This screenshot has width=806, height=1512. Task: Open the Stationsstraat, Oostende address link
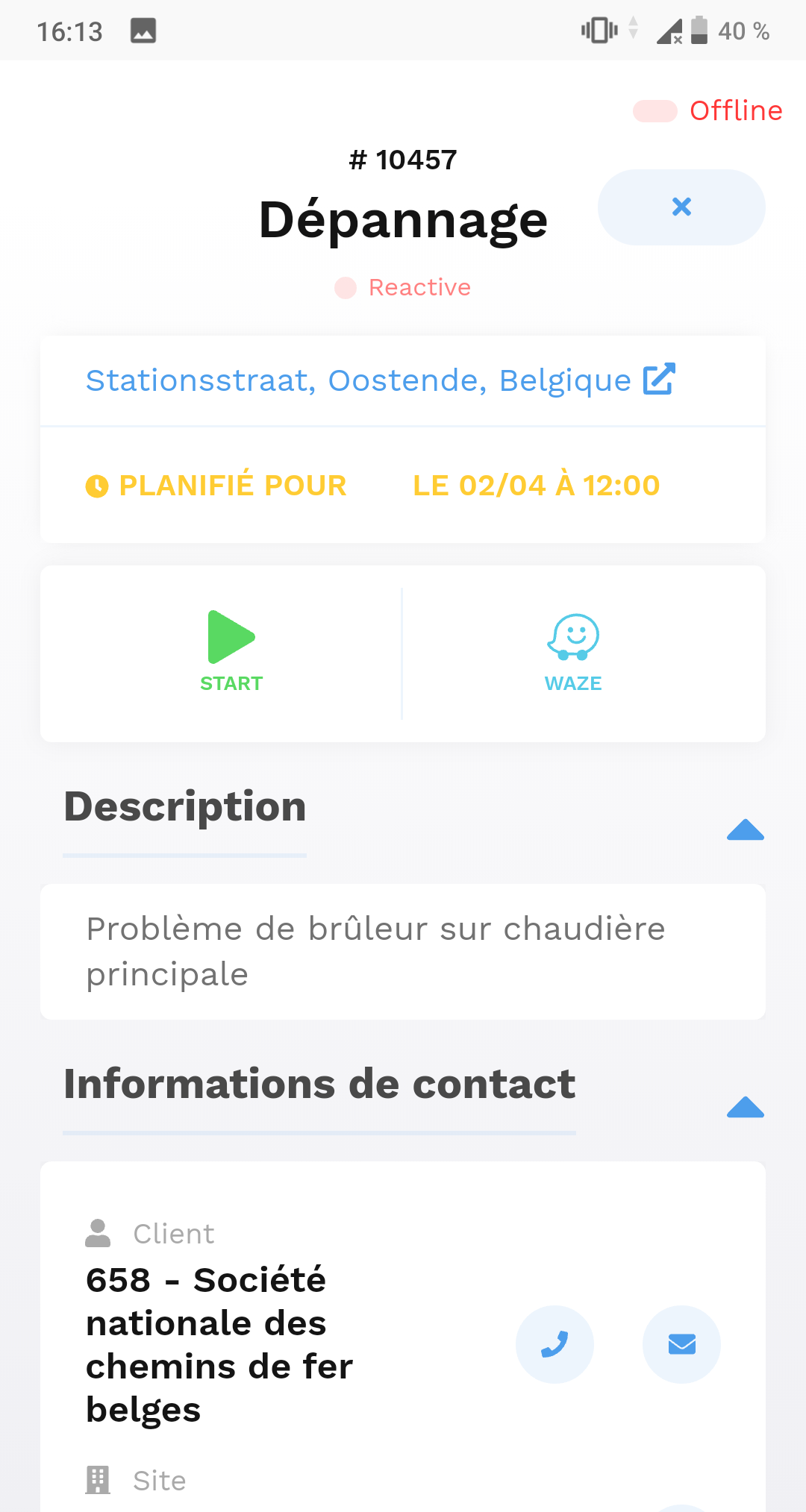[x=380, y=380]
